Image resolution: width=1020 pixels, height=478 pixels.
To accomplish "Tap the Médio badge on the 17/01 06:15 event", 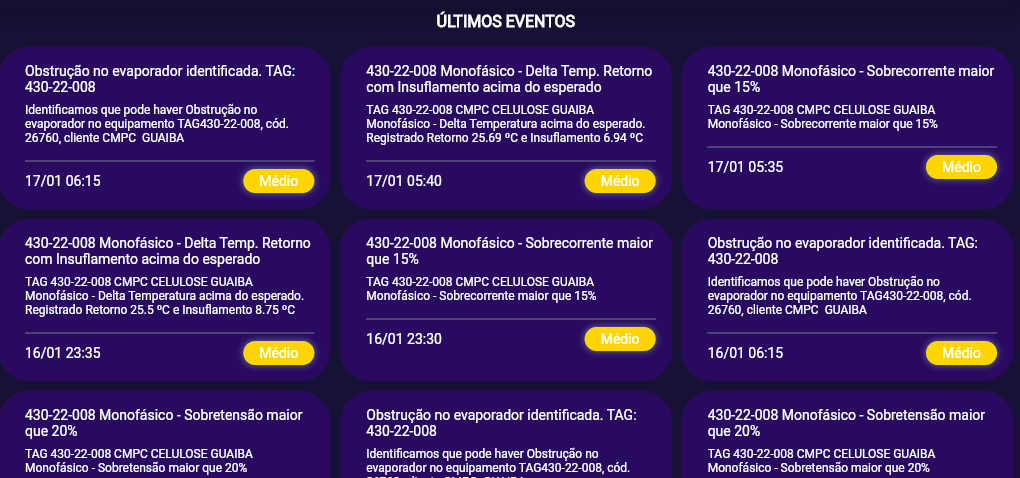I will [x=278, y=181].
